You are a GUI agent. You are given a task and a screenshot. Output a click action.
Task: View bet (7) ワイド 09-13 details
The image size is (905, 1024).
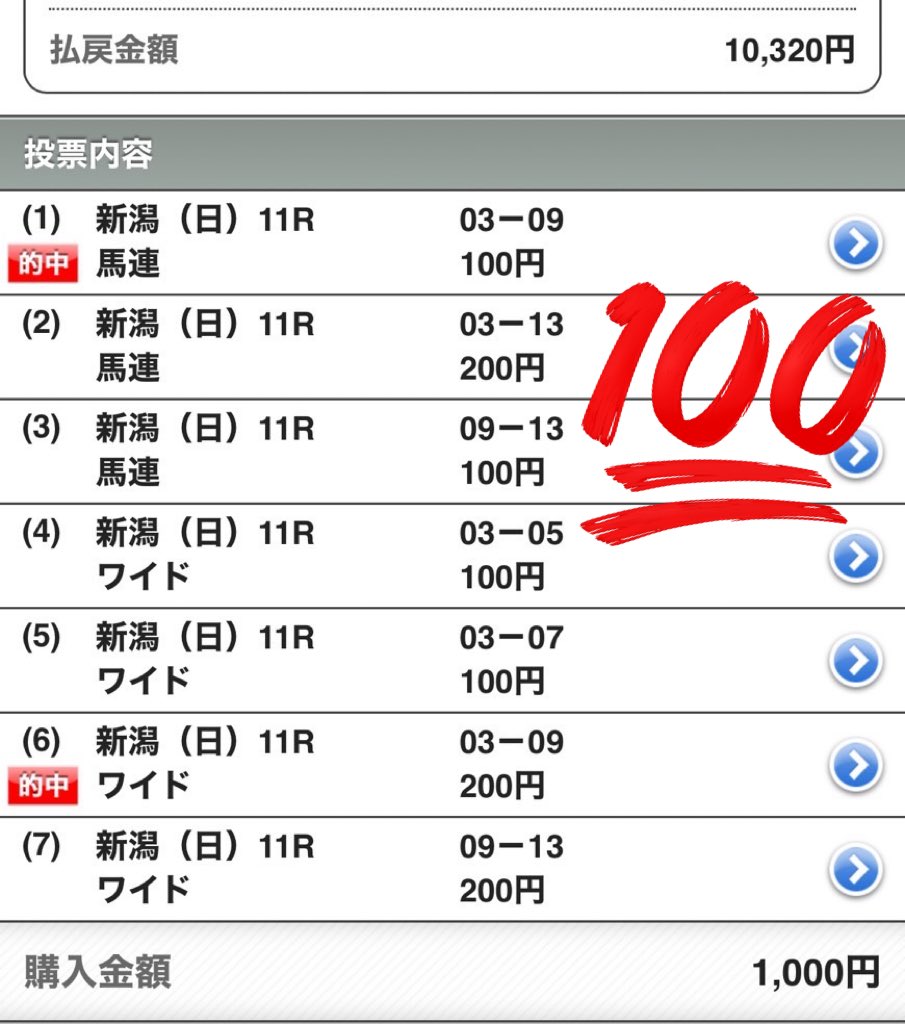click(856, 869)
